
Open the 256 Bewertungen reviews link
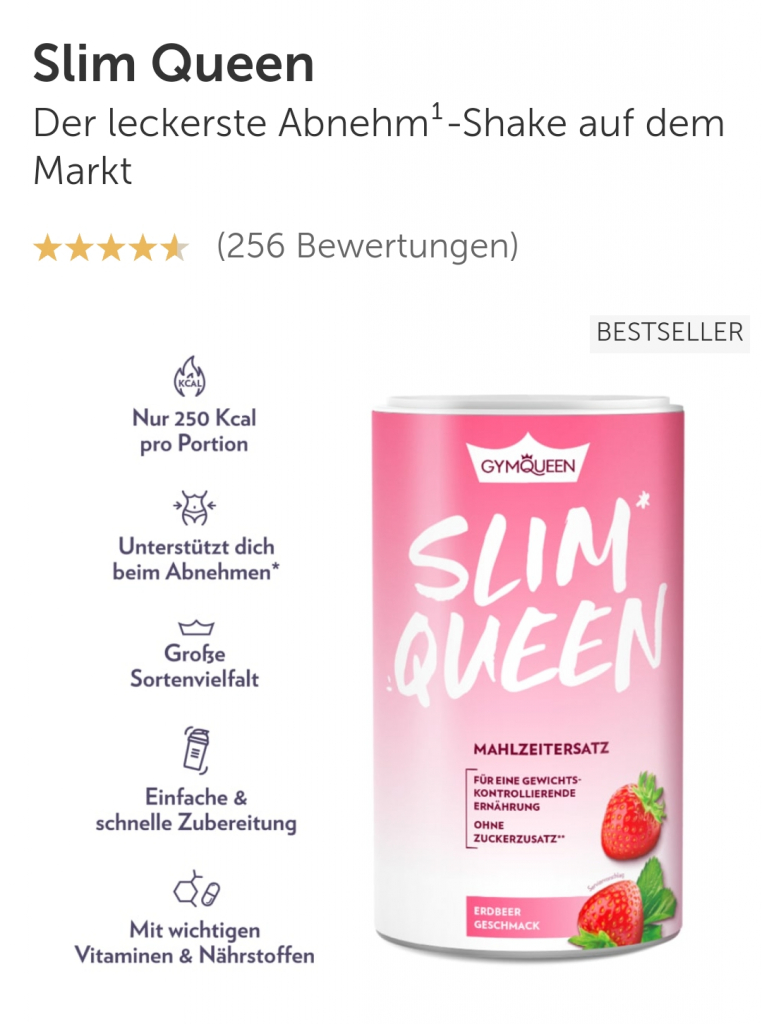(367, 246)
